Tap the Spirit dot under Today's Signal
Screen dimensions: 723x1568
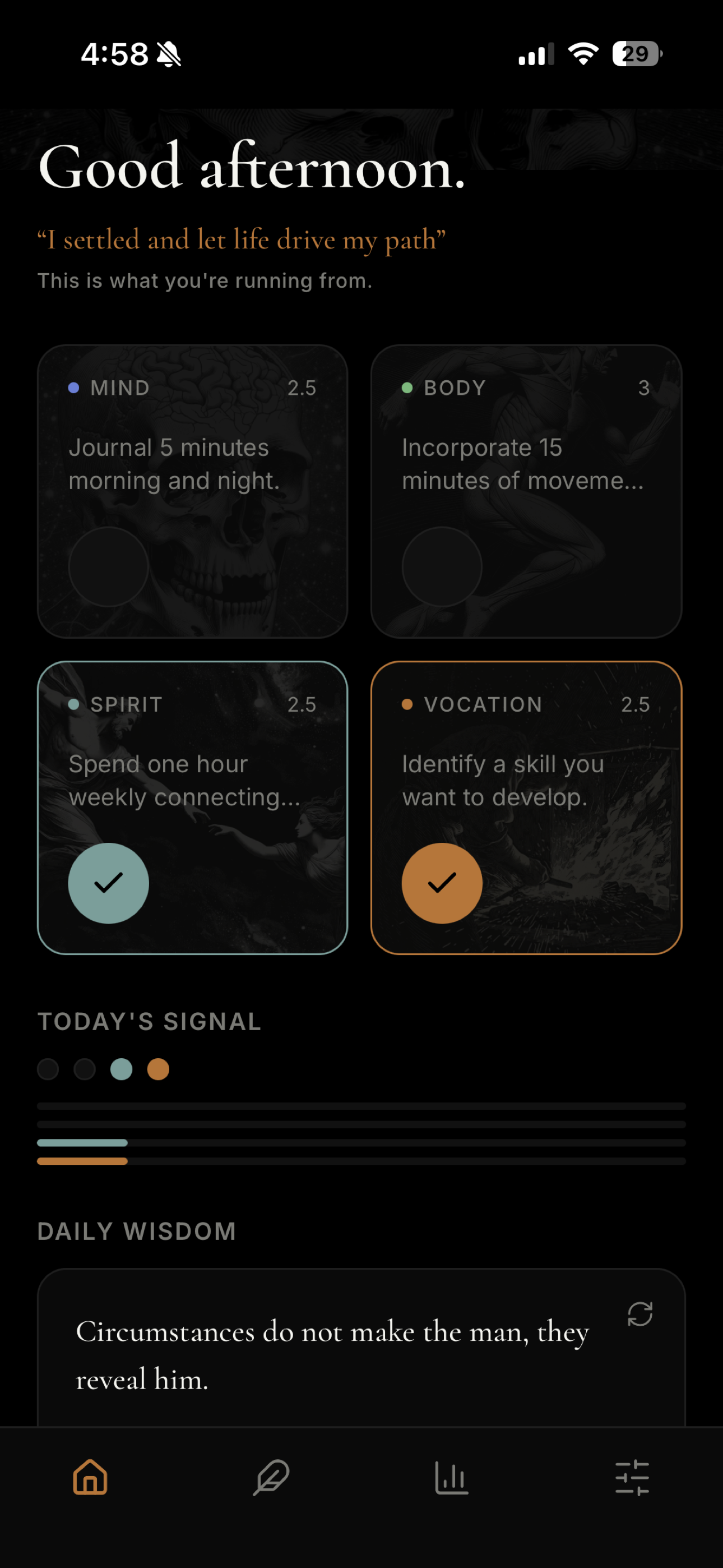pyautogui.click(x=121, y=1068)
